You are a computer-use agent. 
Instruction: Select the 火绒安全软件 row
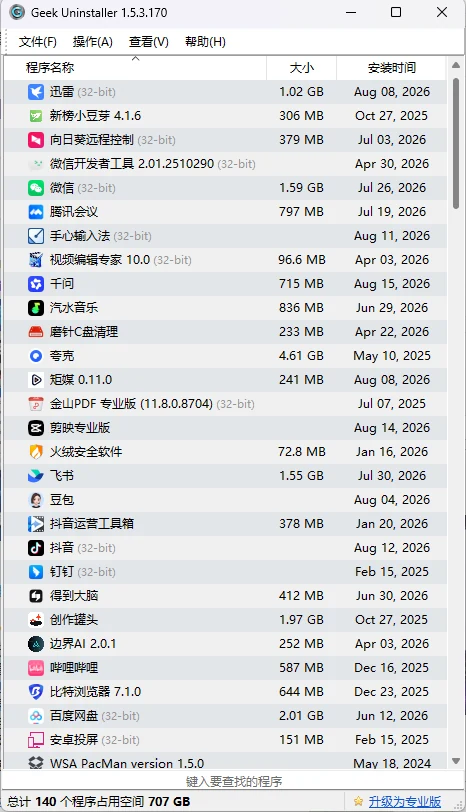(225, 452)
